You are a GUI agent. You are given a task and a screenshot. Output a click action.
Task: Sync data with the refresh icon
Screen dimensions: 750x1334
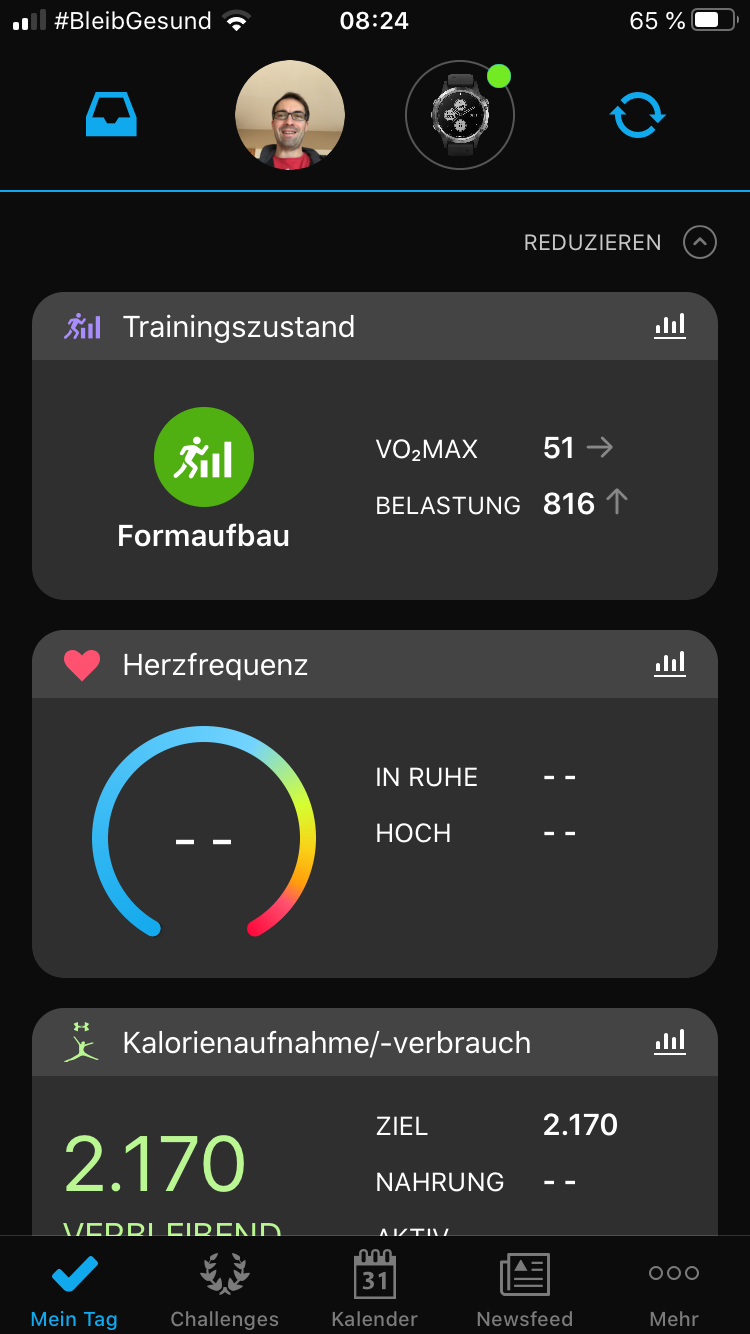638,116
